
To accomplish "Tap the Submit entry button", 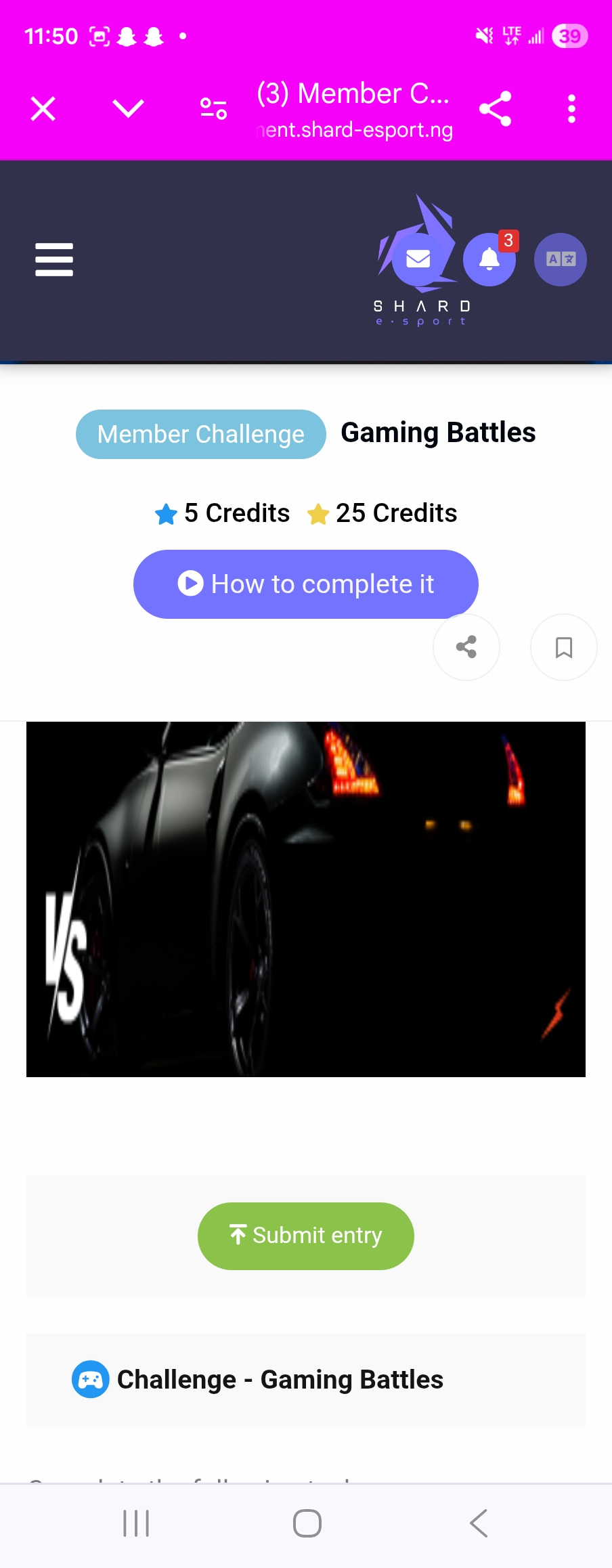I will (306, 1236).
